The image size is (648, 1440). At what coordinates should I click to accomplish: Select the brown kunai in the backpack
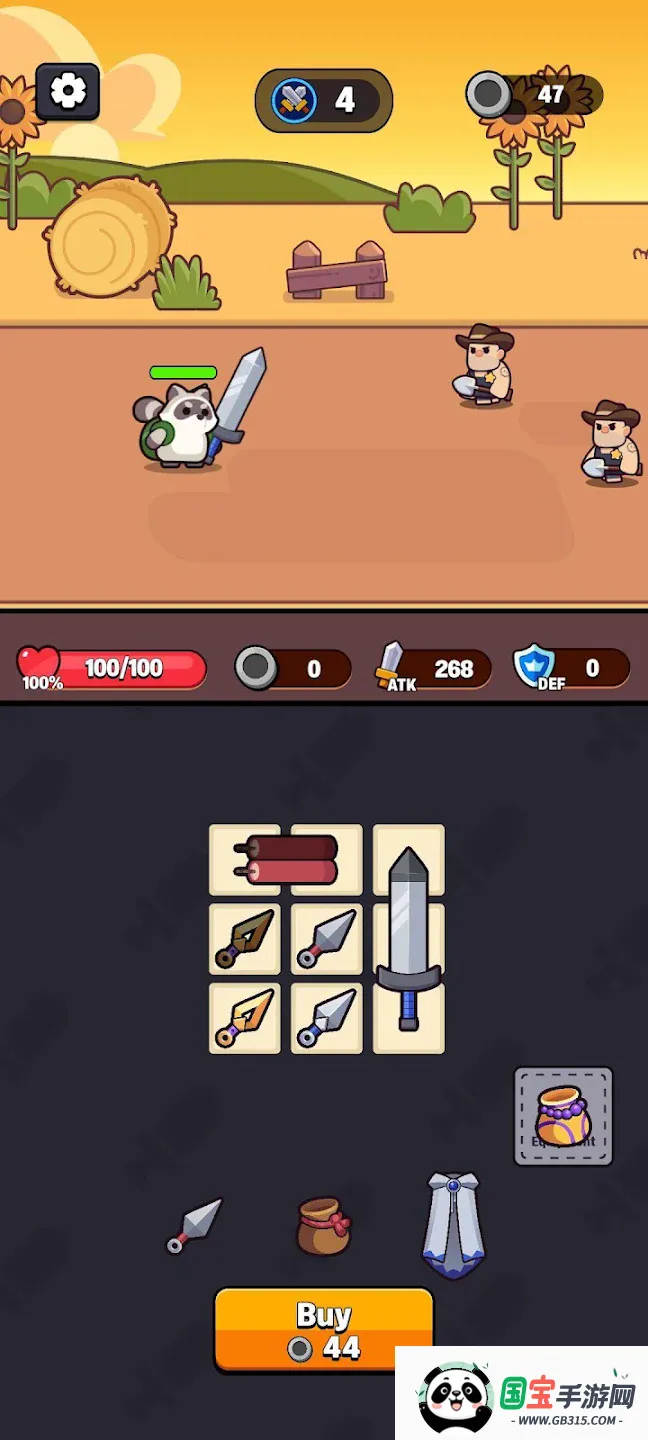click(244, 939)
